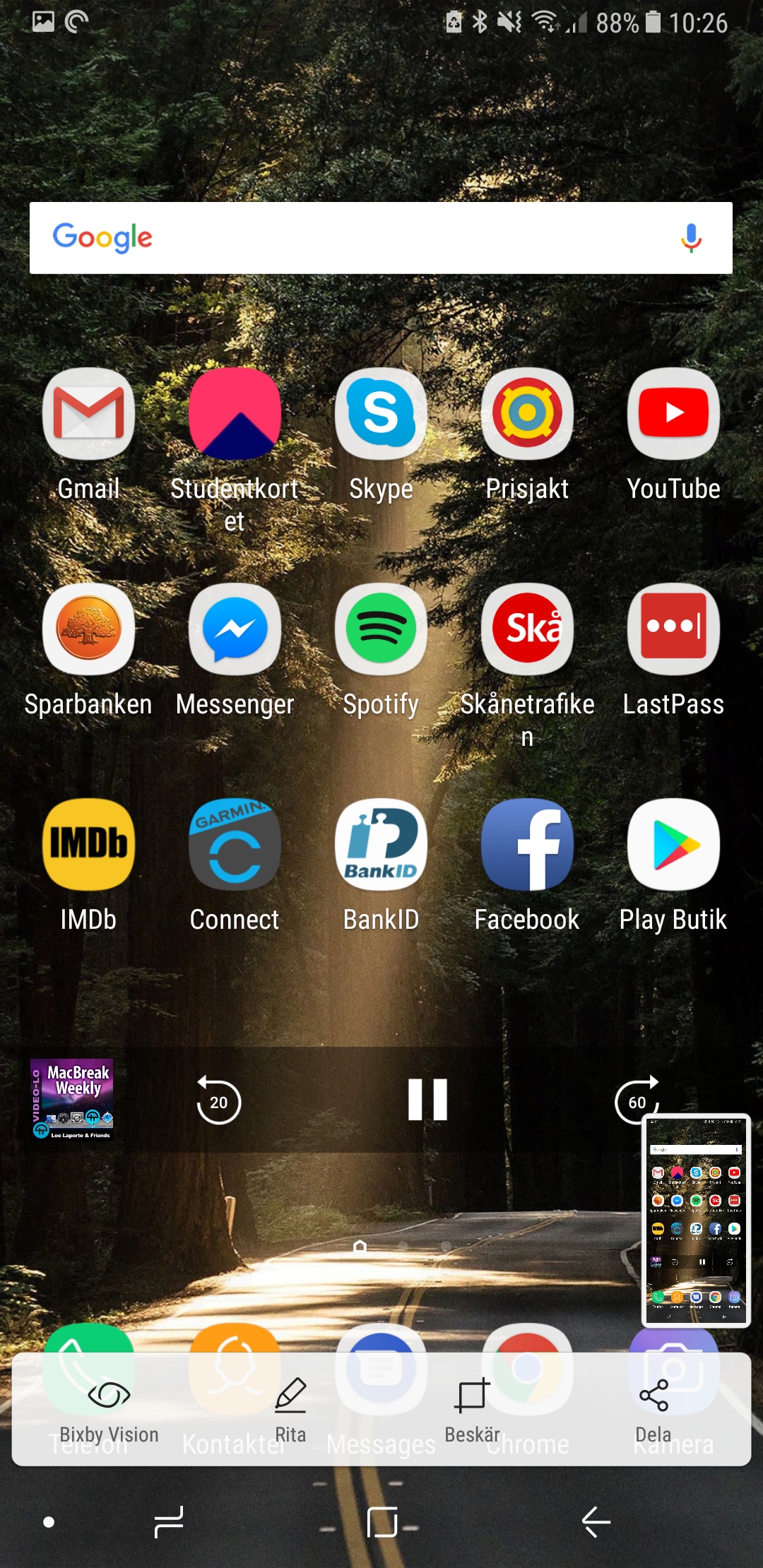The width and height of the screenshot is (763, 1568).
Task: Pause the MacBreak Weekly podcast
Action: point(427,1100)
